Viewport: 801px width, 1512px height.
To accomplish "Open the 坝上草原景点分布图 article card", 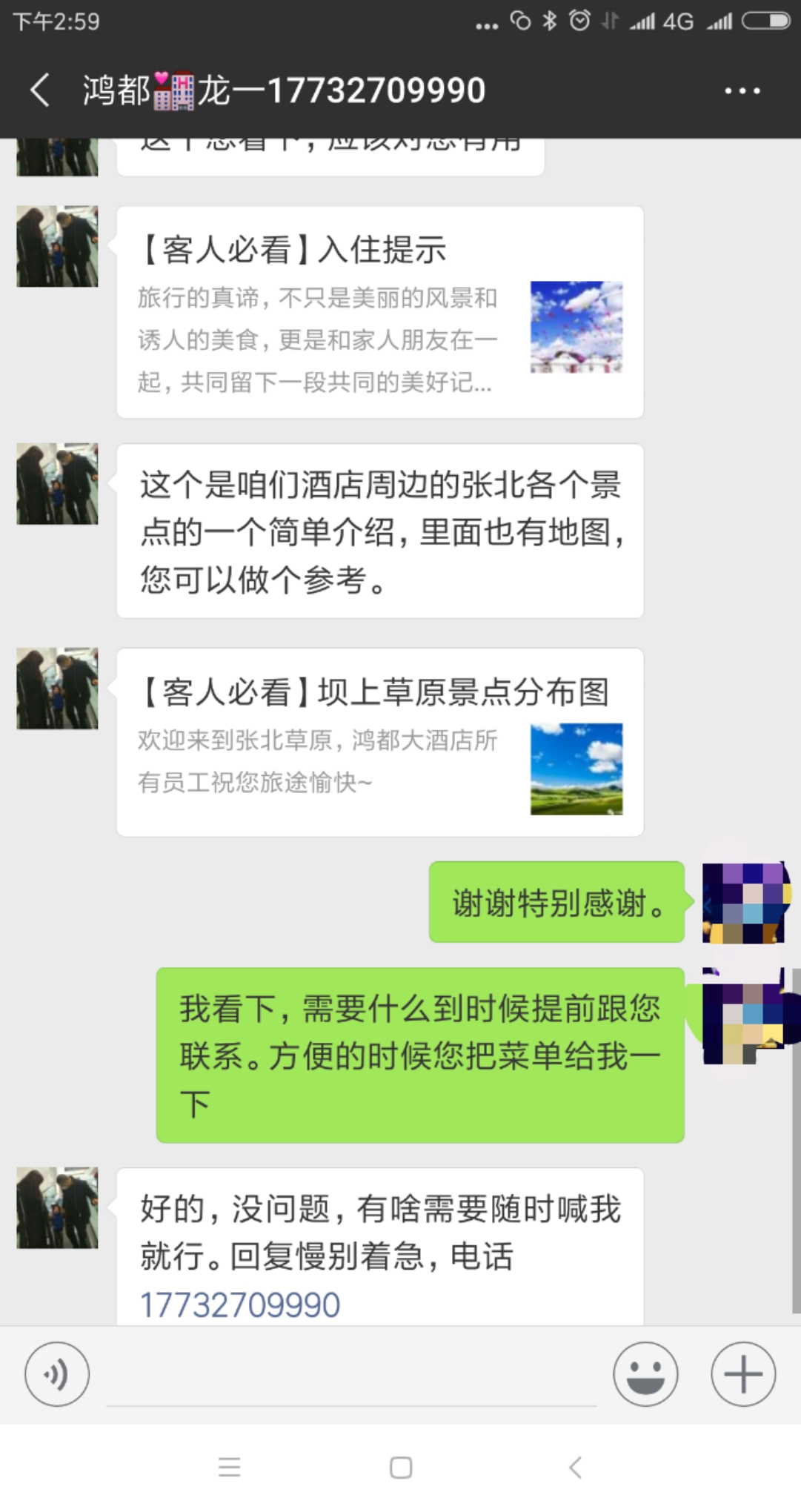I will tap(379, 743).
